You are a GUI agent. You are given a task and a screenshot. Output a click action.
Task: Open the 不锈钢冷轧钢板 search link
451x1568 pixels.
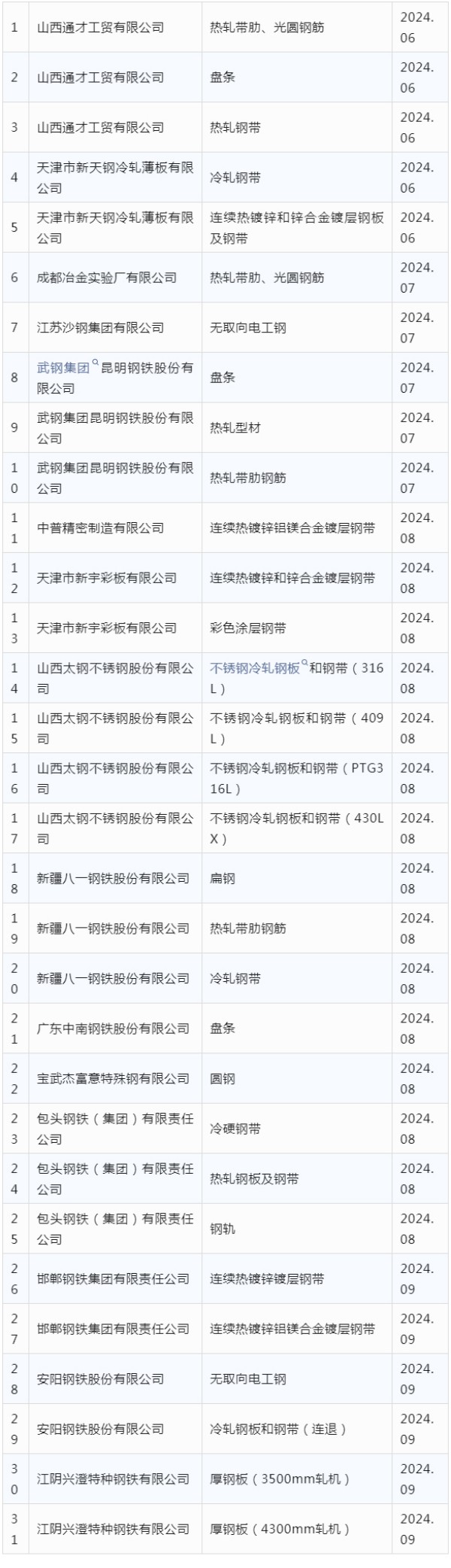(254, 668)
